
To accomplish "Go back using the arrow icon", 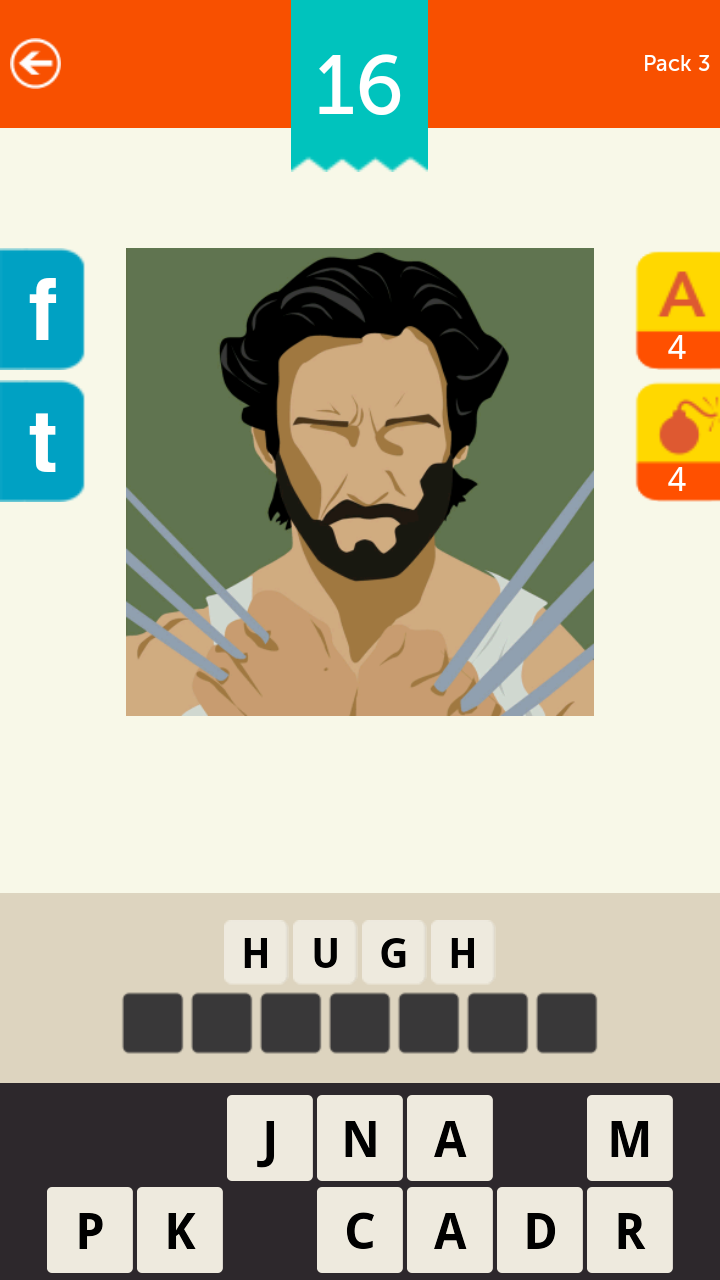I will coord(36,64).
